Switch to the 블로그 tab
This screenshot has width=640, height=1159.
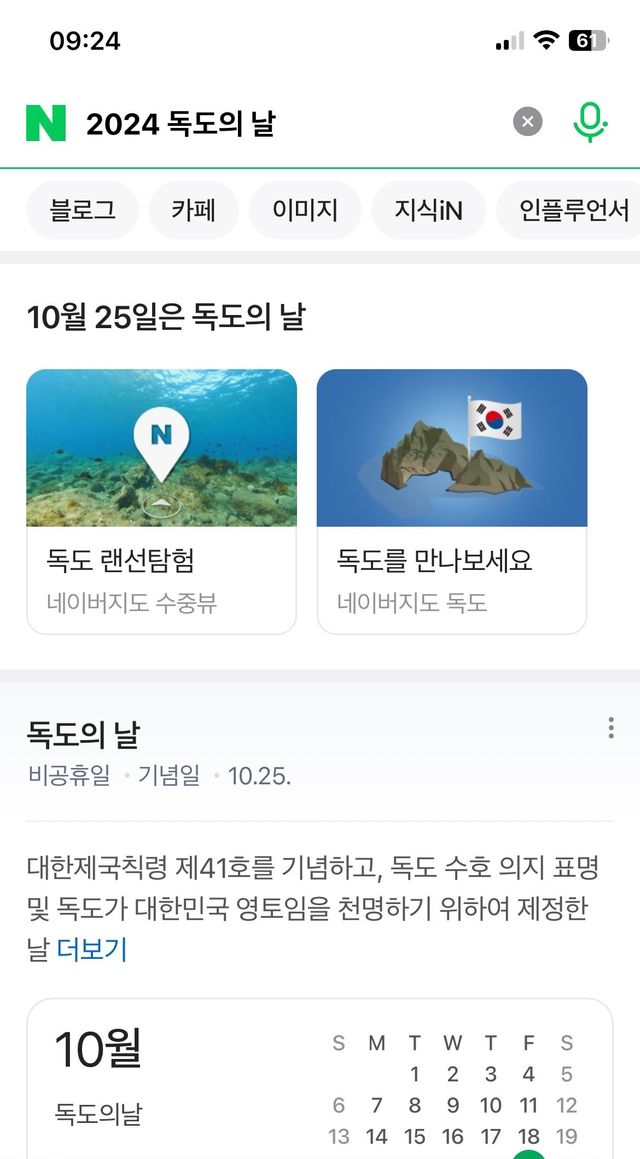(x=82, y=210)
